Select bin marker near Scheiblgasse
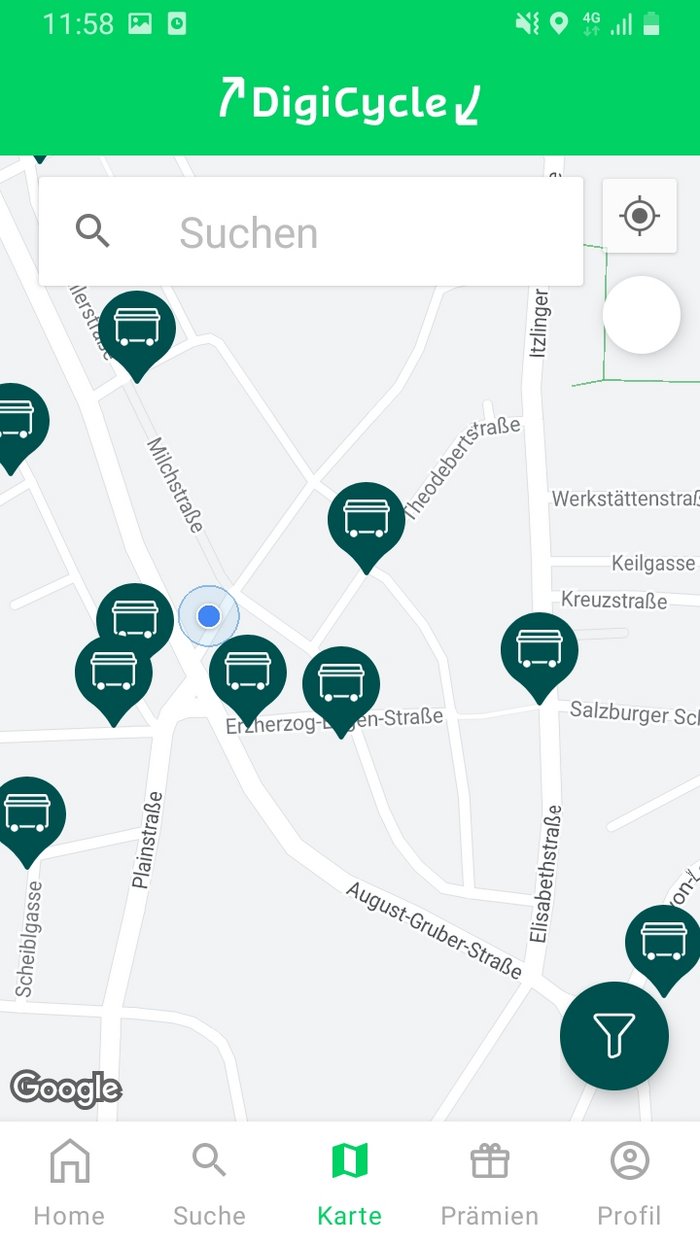This screenshot has width=700, height=1244. pos(27,814)
